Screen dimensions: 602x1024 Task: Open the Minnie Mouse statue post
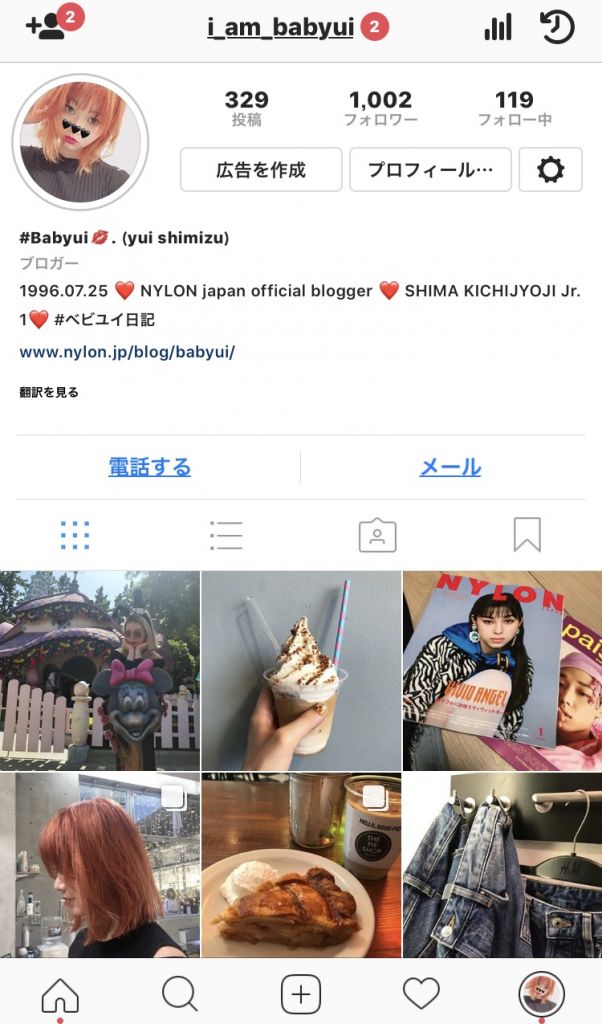pyautogui.click(x=99, y=670)
